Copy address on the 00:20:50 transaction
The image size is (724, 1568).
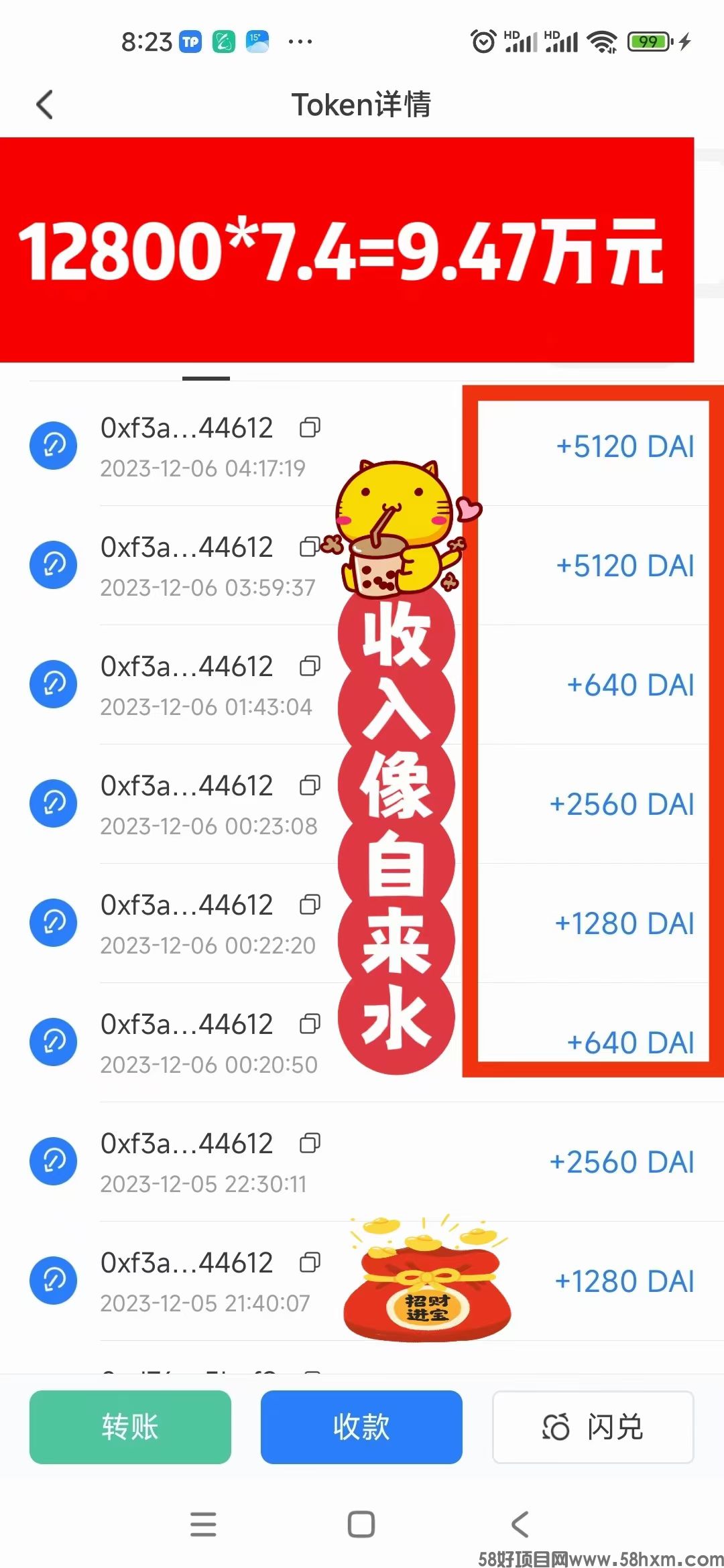310,1023
